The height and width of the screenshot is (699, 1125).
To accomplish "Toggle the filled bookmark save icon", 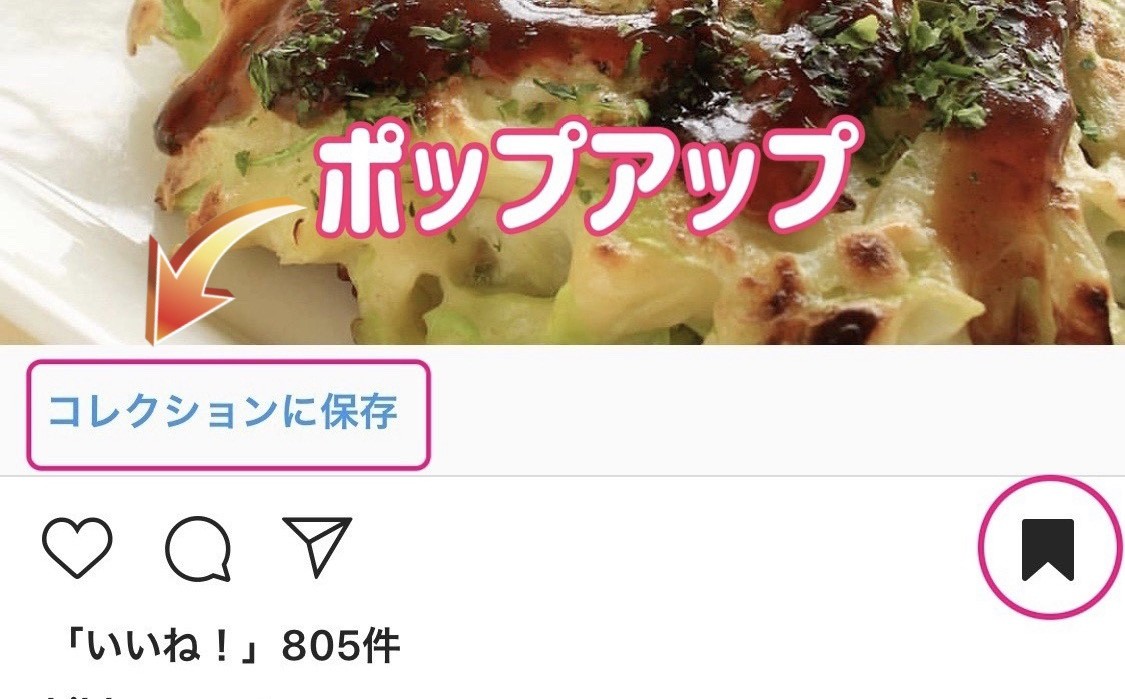I will pyautogui.click(x=1048, y=550).
